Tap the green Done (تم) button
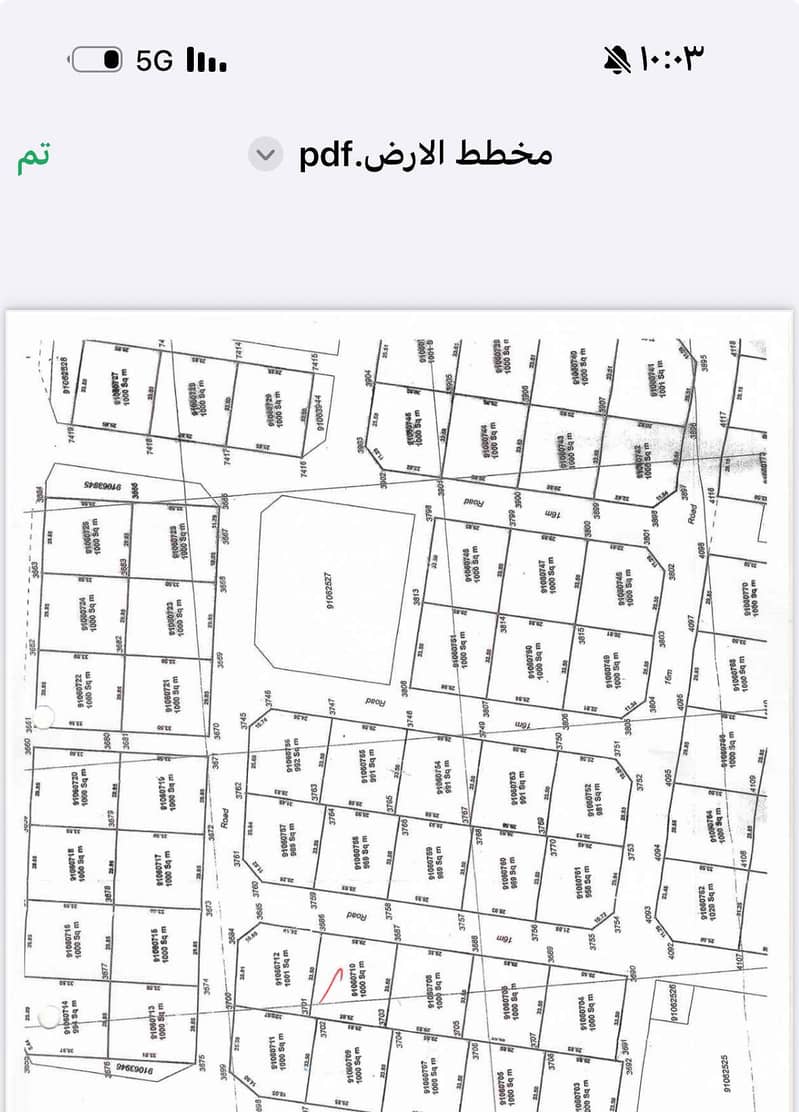Viewport: 799px width, 1112px height. 32,157
